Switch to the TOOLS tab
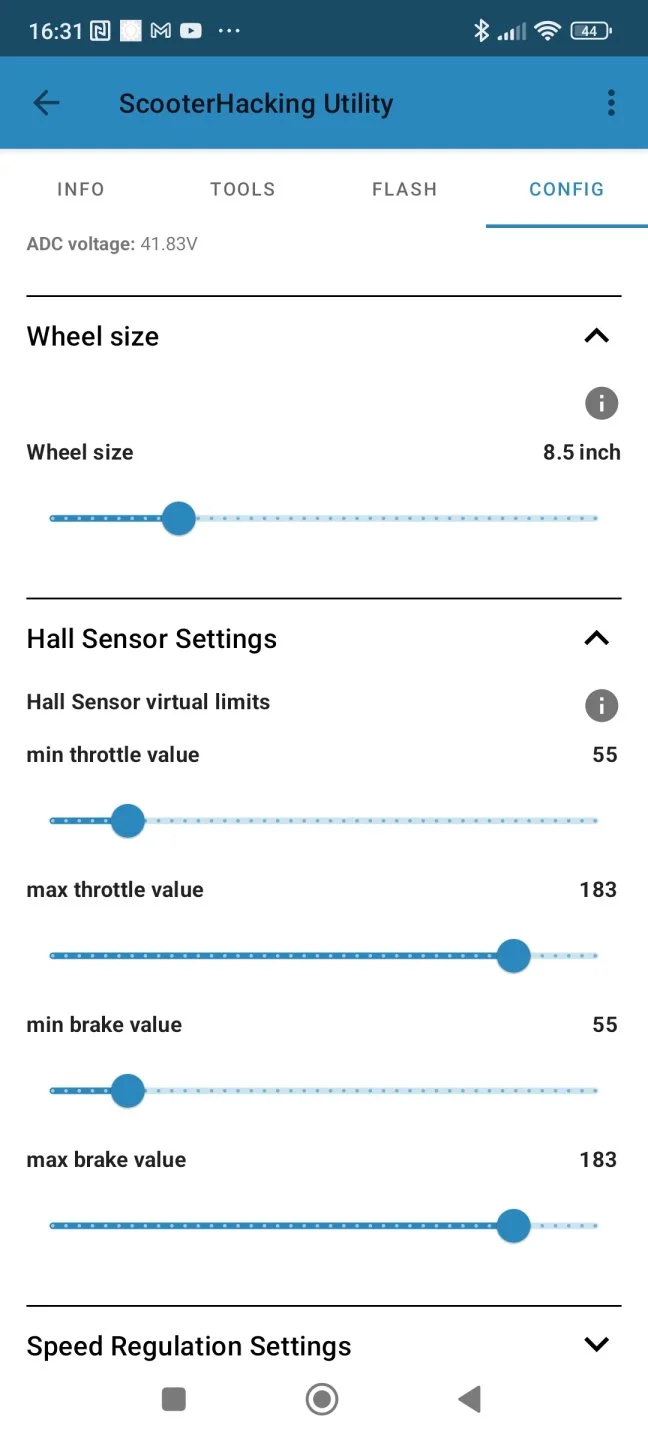 point(243,189)
